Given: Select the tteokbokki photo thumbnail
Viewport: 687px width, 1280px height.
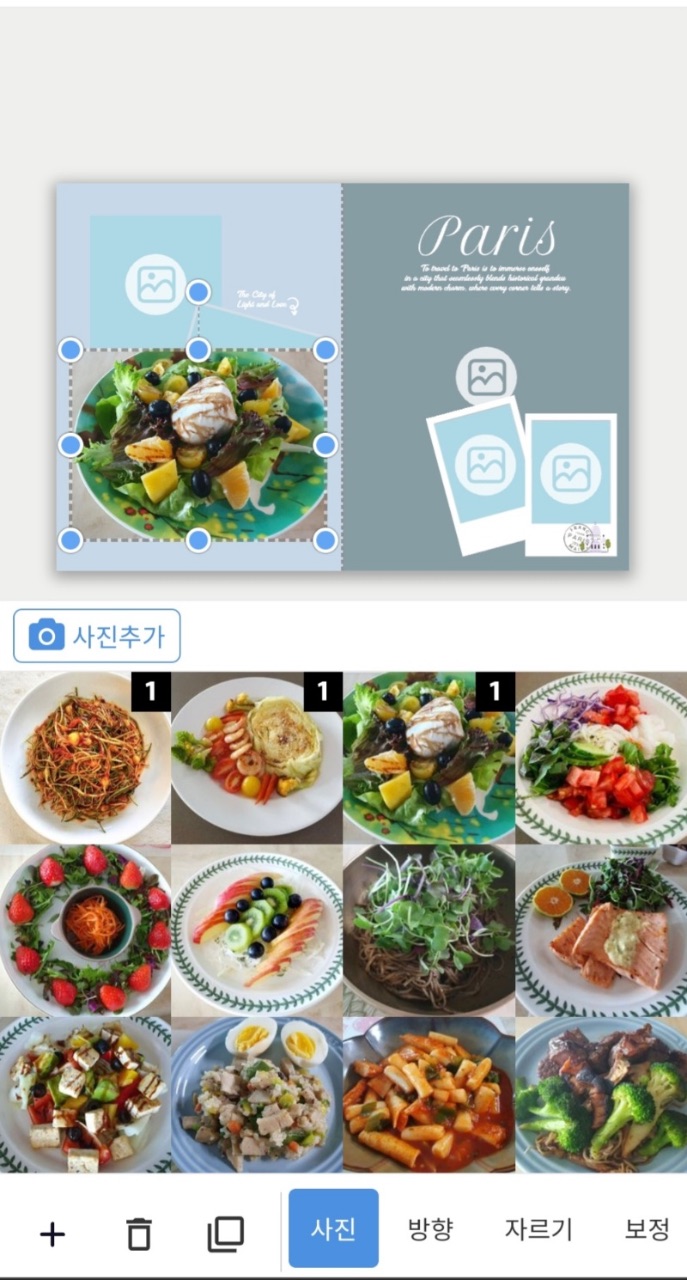Looking at the screenshot, I should (x=428, y=1095).
